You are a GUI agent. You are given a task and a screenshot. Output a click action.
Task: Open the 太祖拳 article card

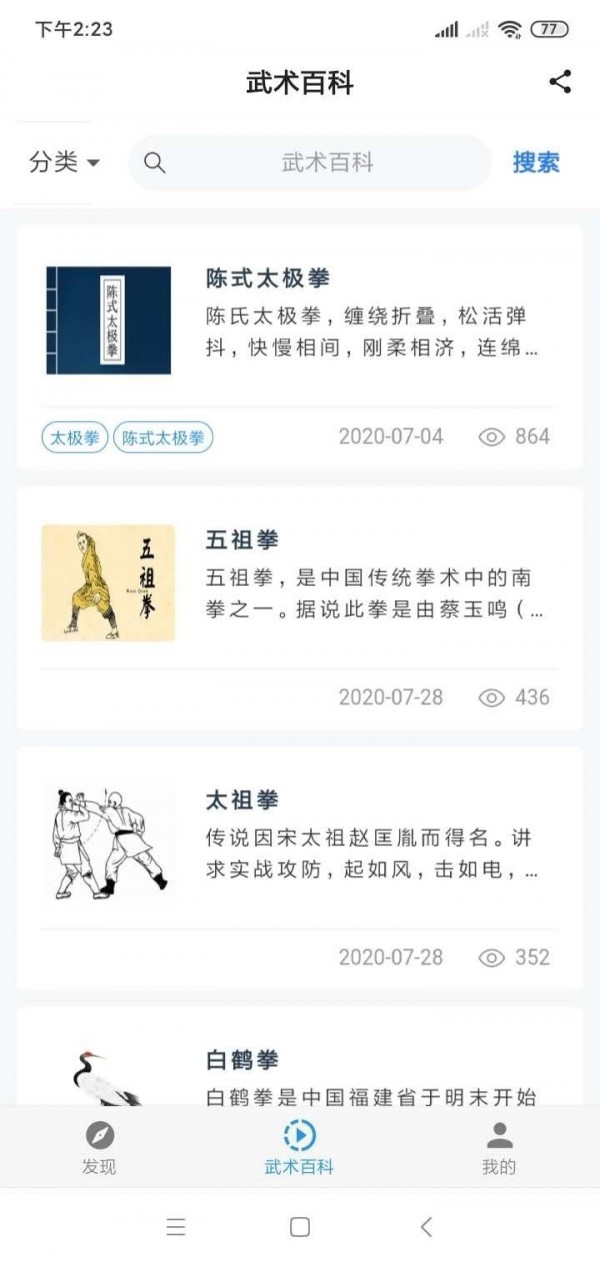tap(300, 868)
